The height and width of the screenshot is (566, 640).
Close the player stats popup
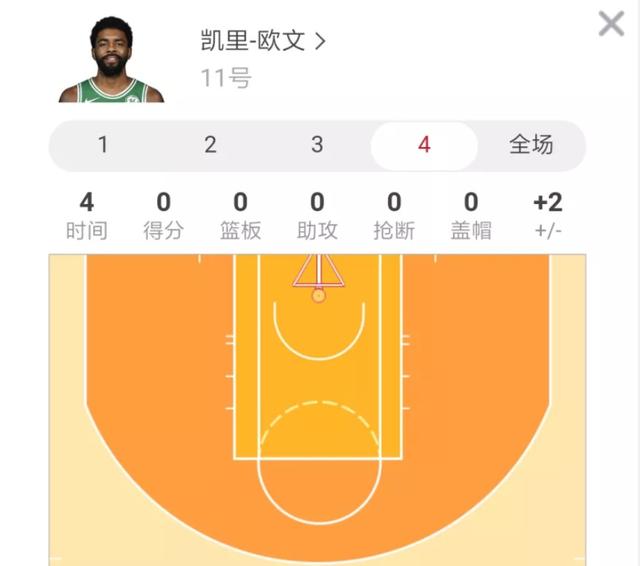pyautogui.click(x=611, y=24)
